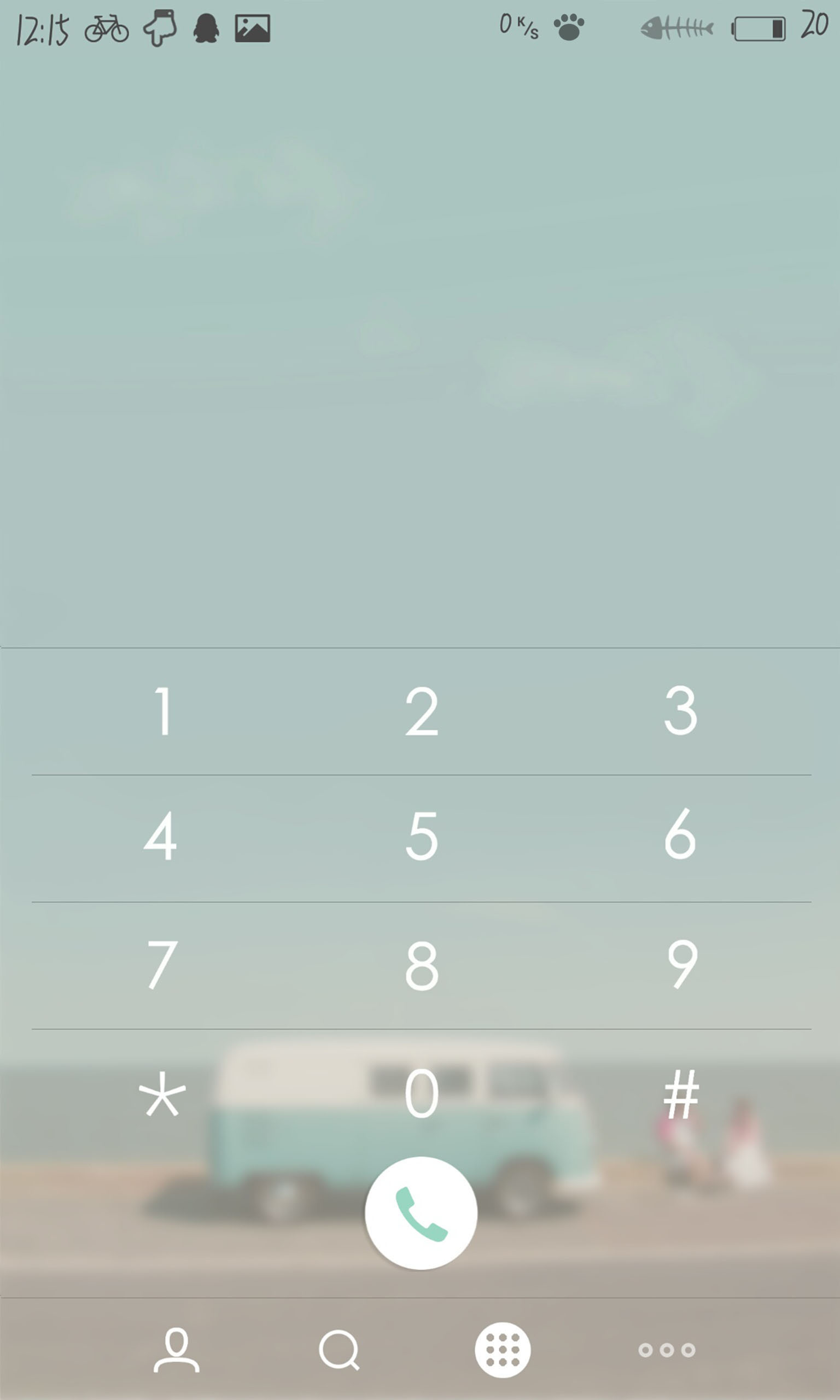Dial the digit 8
Screen dimensions: 840x1400
point(422,965)
